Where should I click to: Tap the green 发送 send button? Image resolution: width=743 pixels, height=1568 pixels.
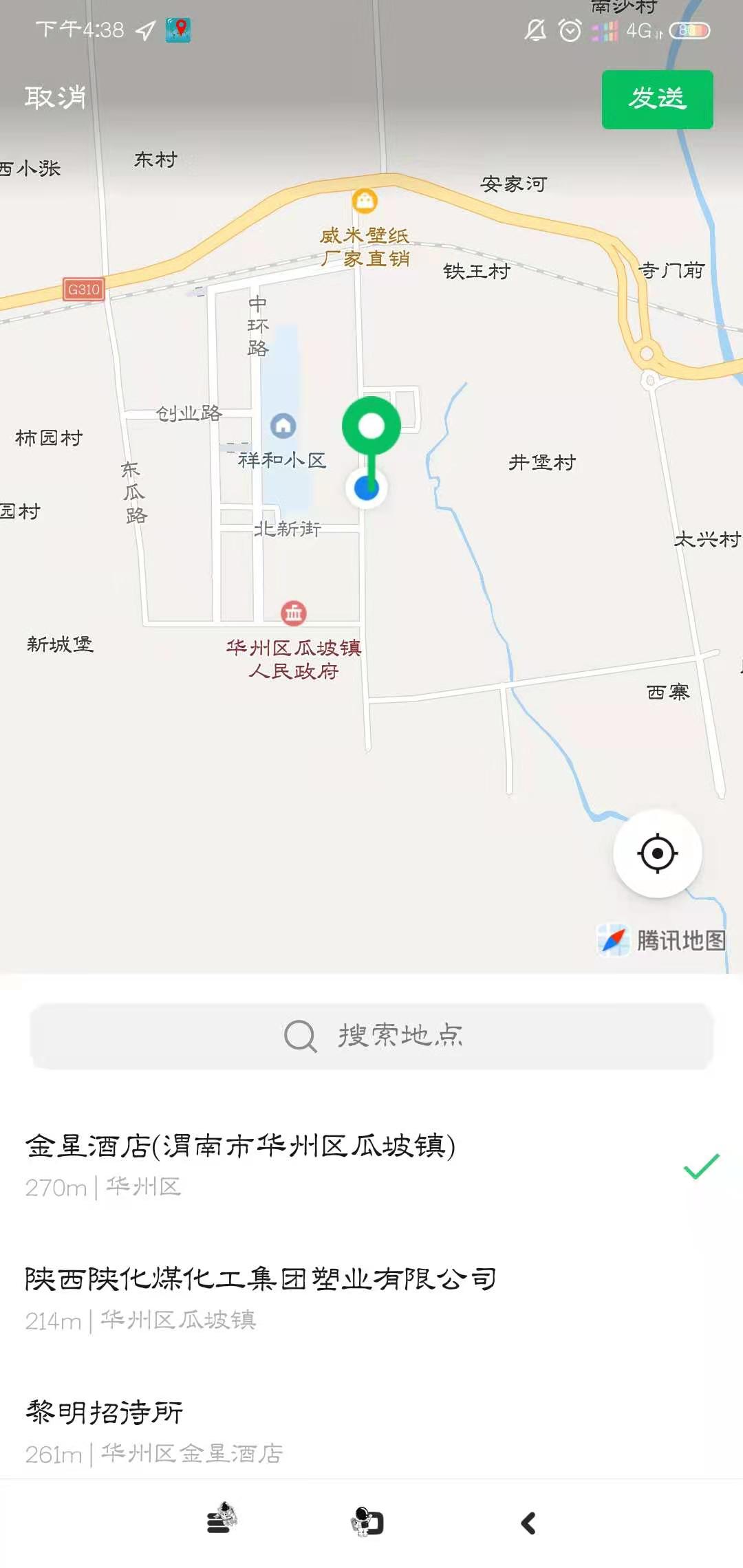657,100
